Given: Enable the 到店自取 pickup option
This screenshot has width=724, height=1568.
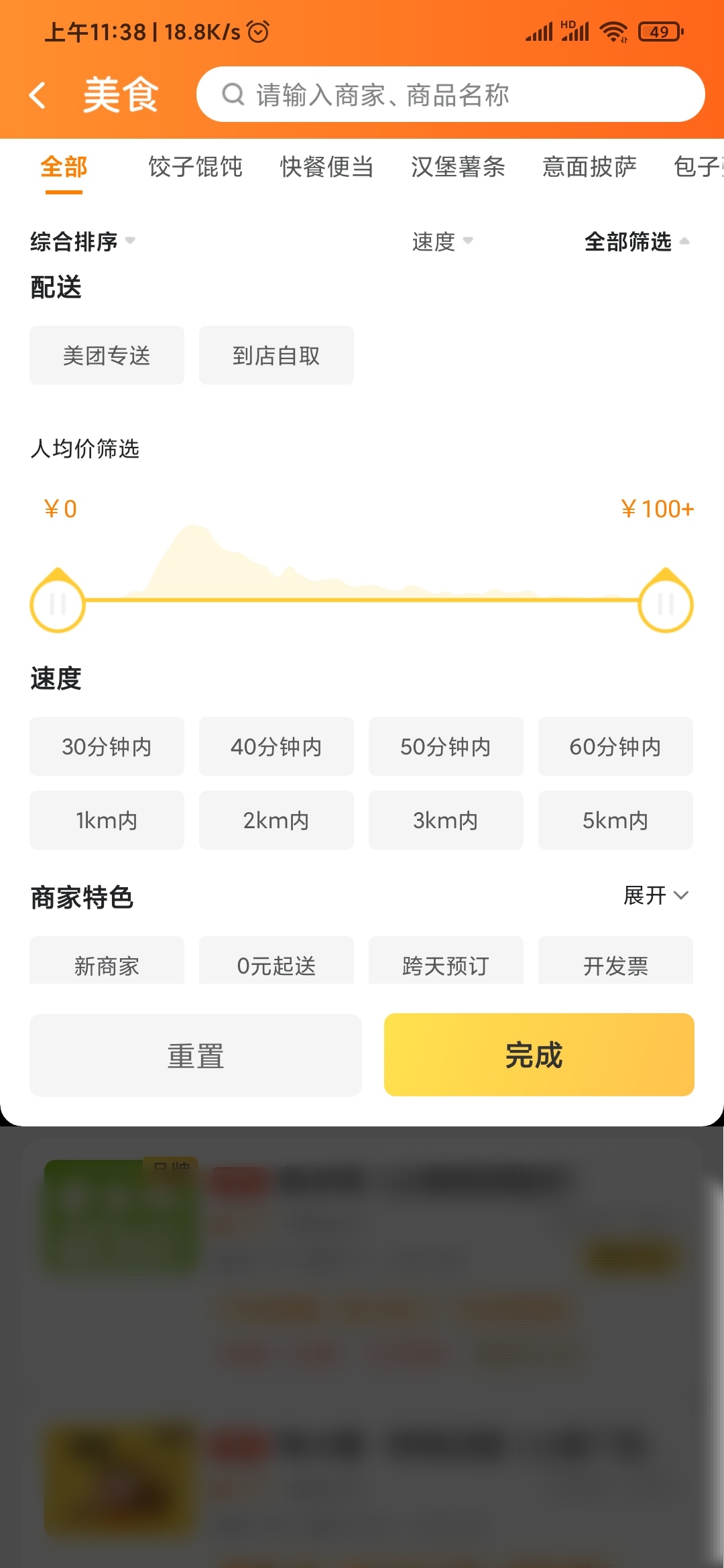Looking at the screenshot, I should 276,355.
